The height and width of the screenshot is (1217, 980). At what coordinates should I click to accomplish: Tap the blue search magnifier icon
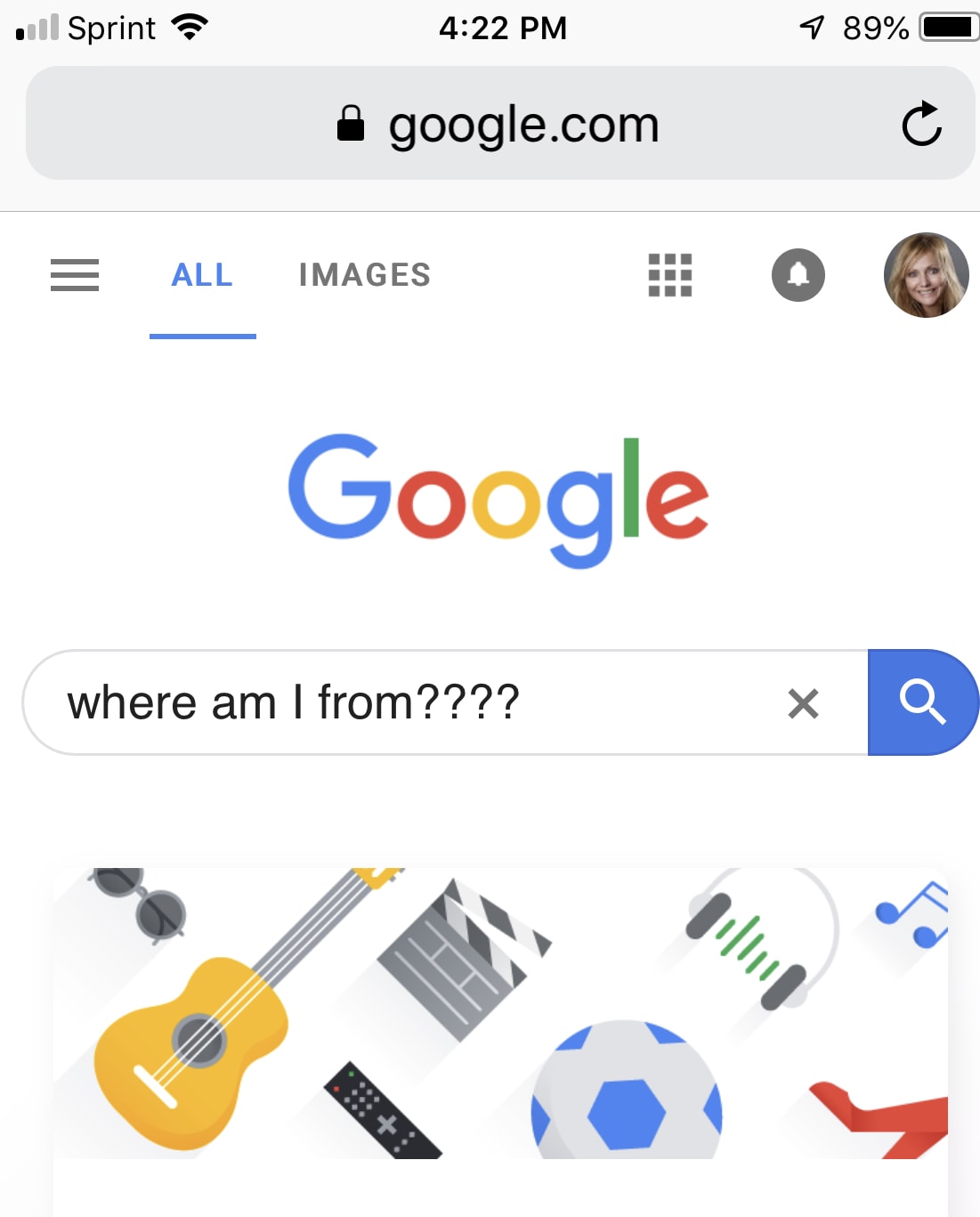tap(926, 702)
